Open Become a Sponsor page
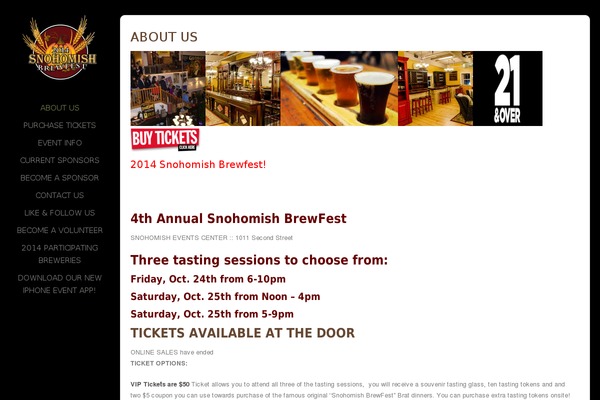 (x=60, y=178)
